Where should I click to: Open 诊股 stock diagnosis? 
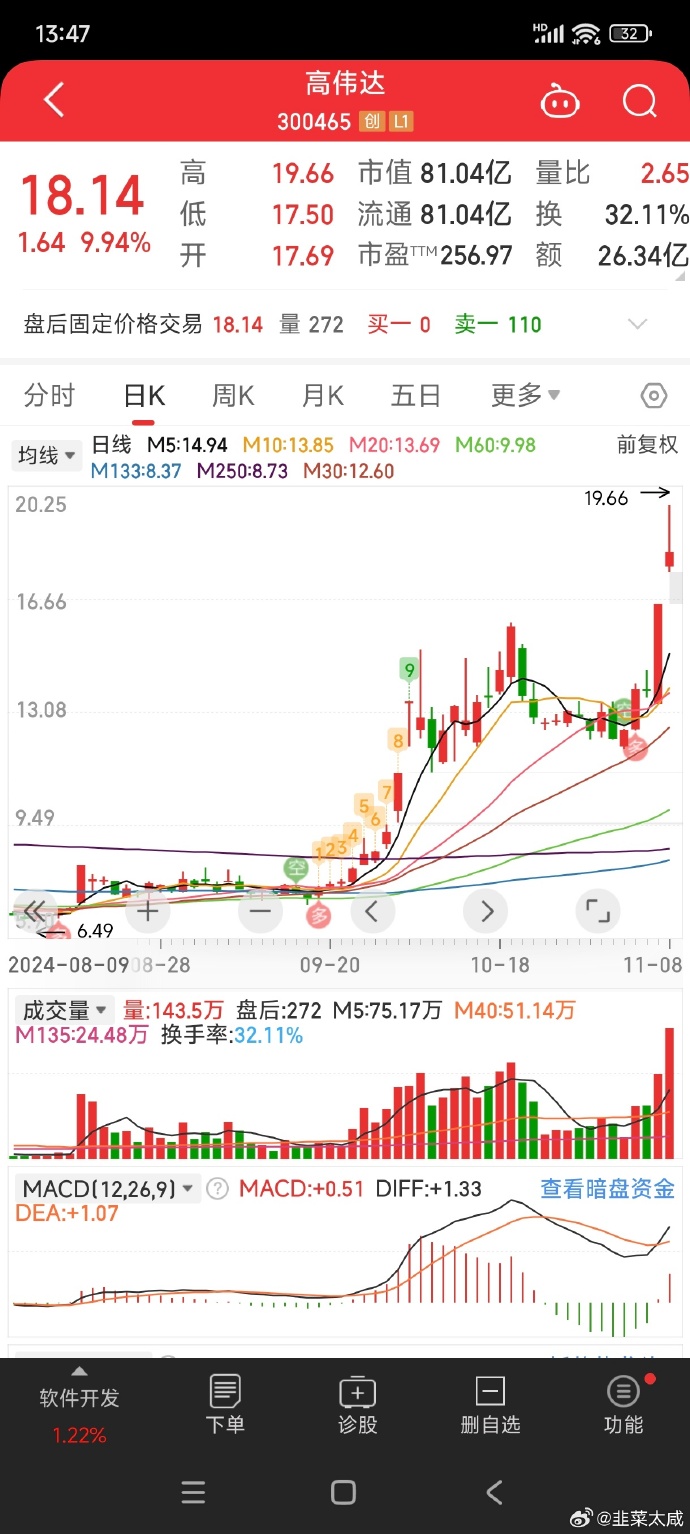click(357, 1405)
